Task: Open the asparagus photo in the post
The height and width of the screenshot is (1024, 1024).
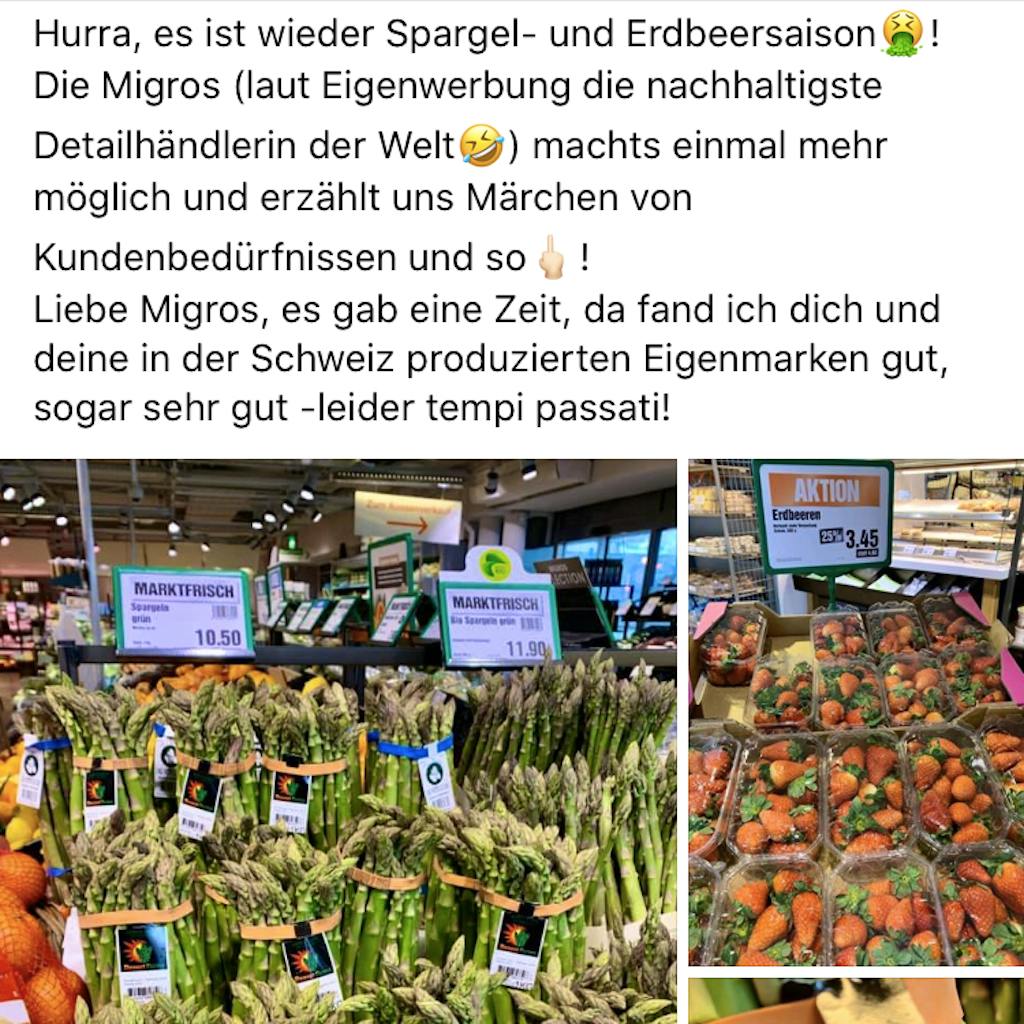Action: tap(338, 740)
